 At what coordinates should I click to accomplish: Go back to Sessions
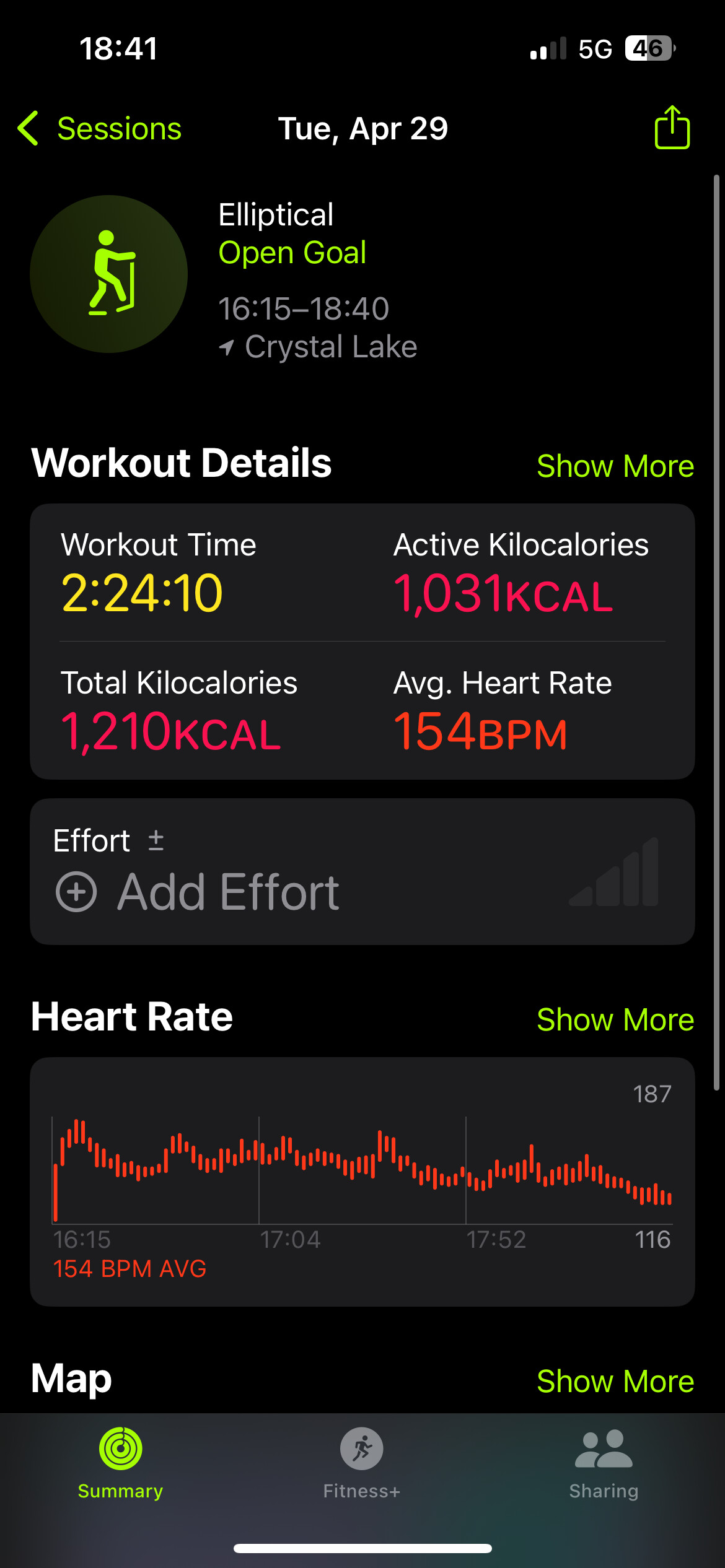(100, 129)
